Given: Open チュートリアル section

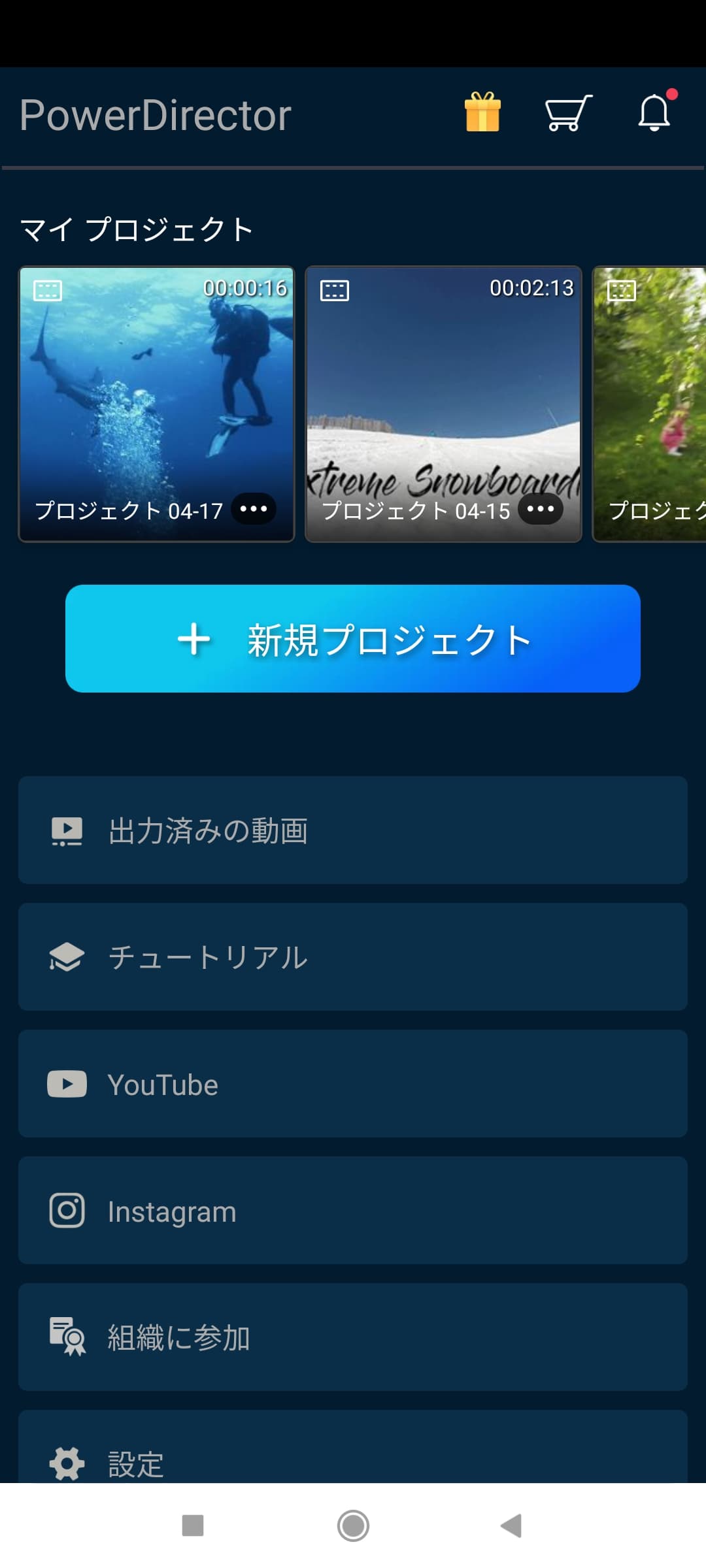Looking at the screenshot, I should pos(353,957).
